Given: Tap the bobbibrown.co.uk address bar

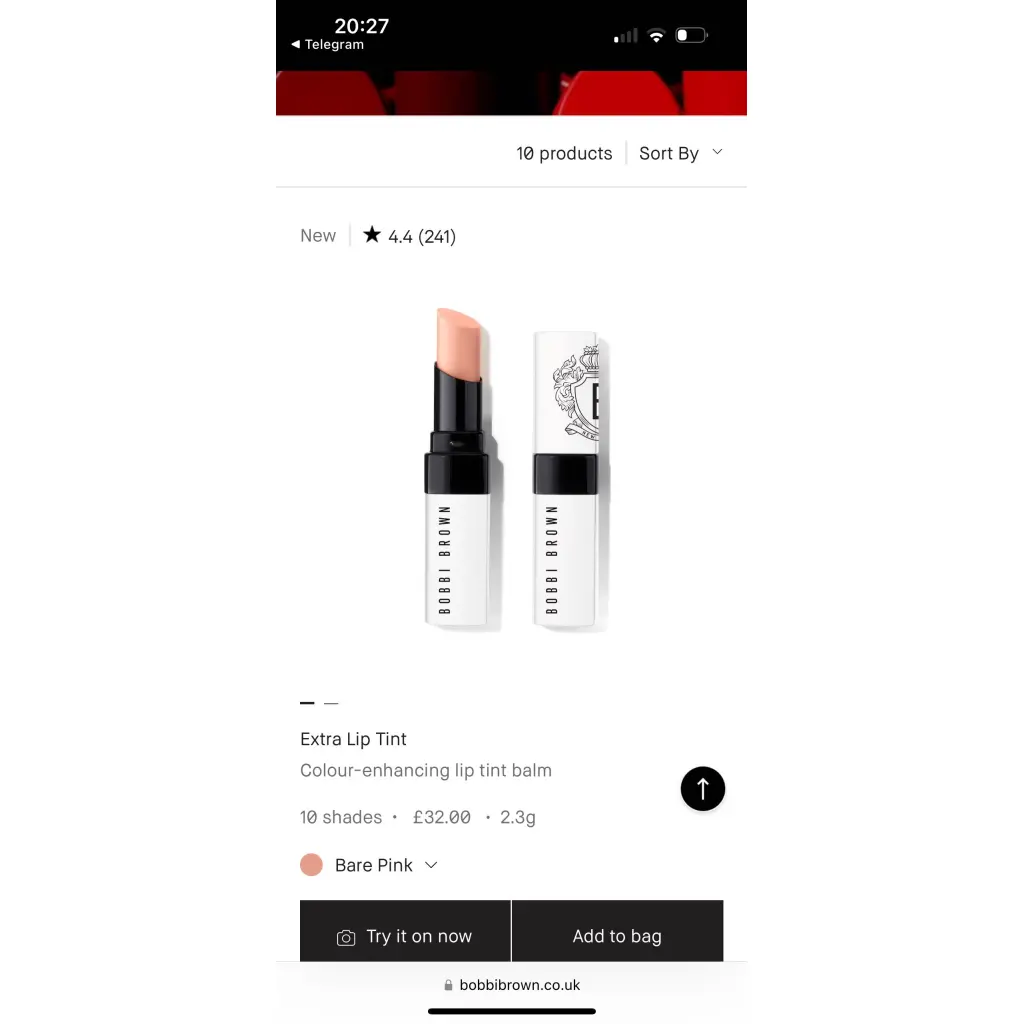Looking at the screenshot, I should [511, 985].
